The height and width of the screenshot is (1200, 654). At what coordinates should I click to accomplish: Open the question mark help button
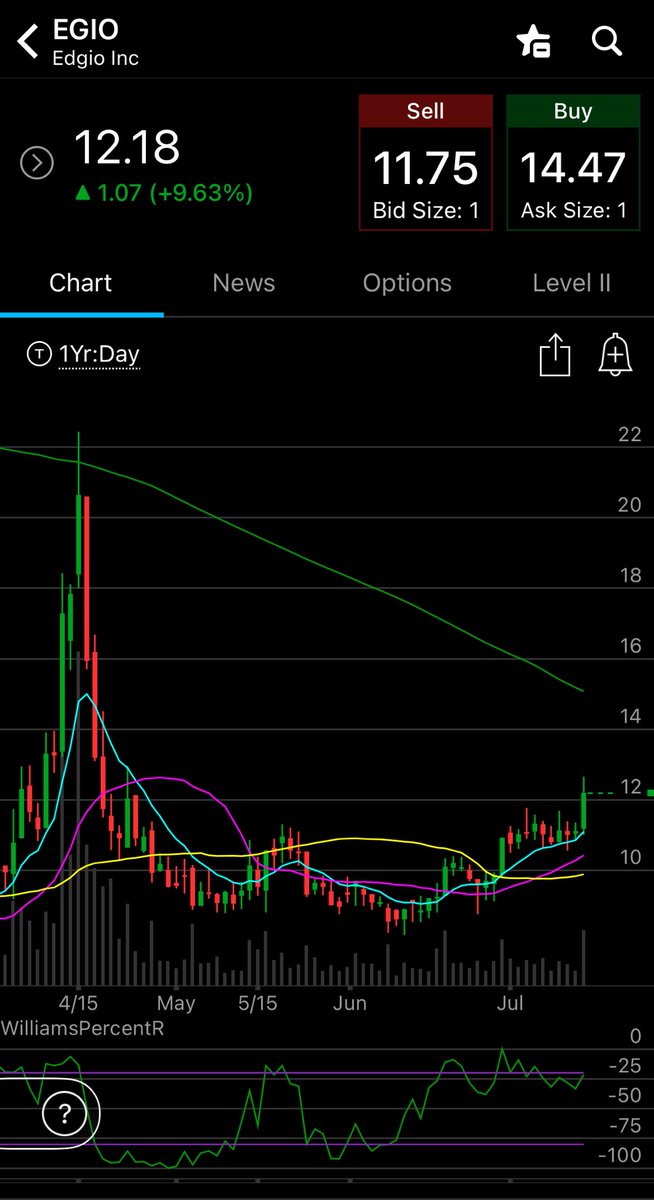click(x=64, y=1113)
